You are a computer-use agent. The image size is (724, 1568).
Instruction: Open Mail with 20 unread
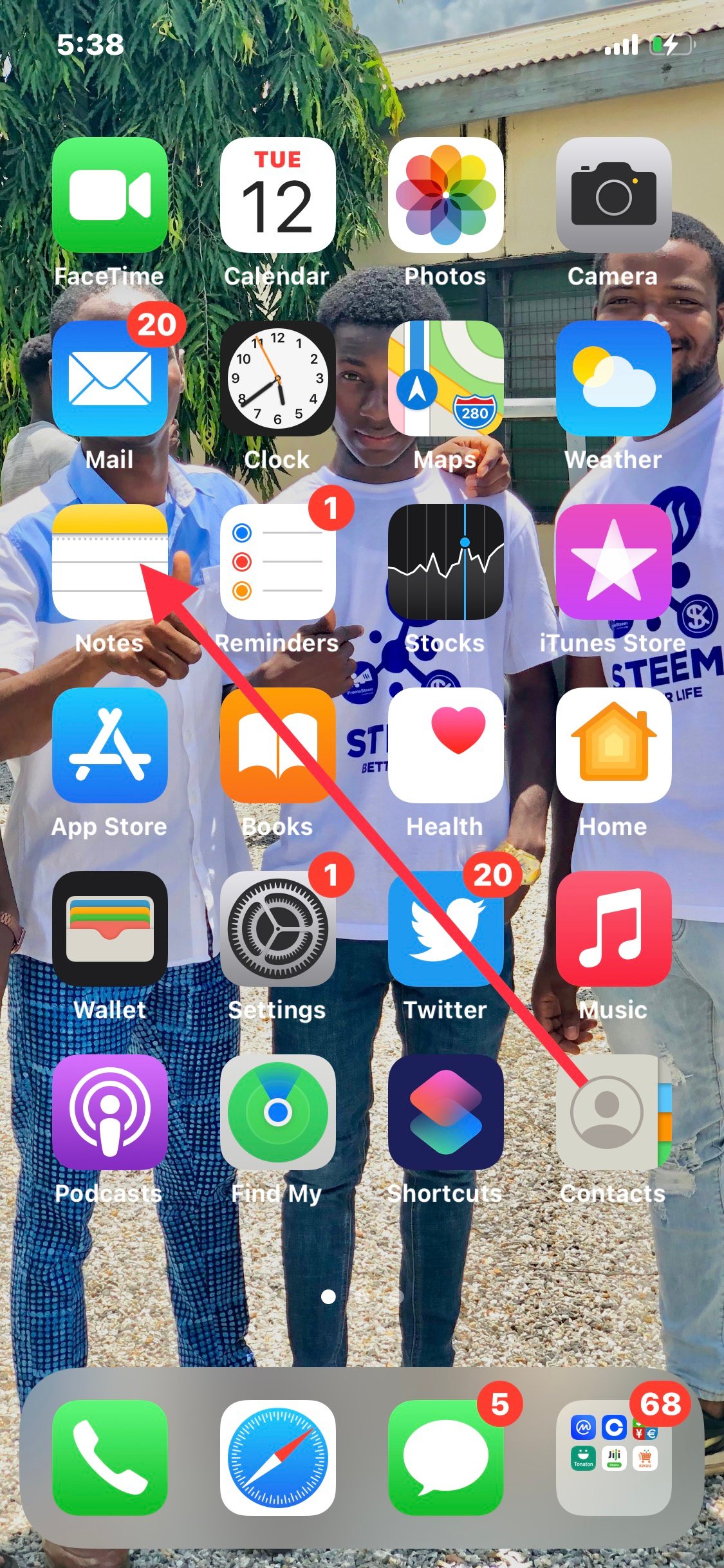[109, 378]
